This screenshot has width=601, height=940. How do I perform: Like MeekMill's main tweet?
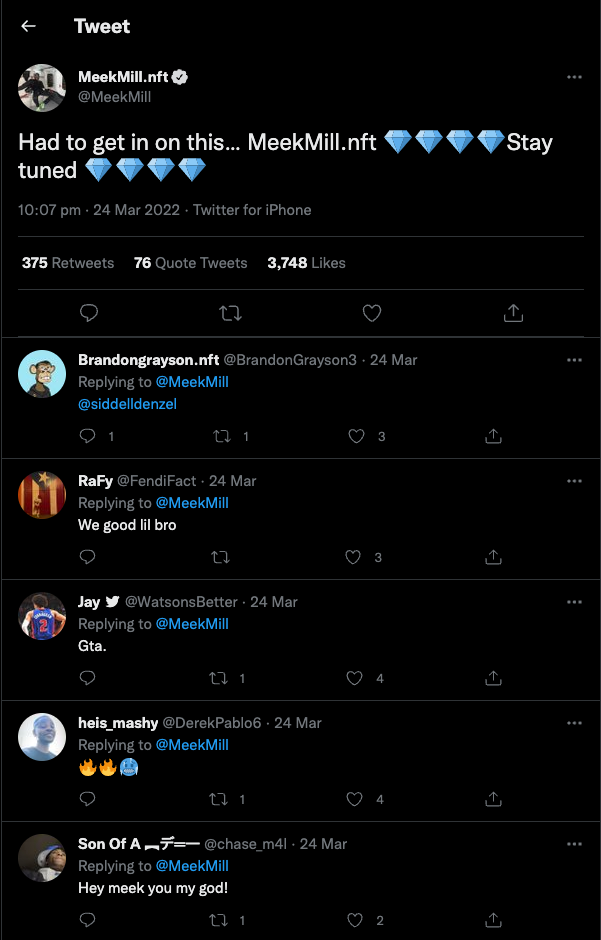(372, 313)
